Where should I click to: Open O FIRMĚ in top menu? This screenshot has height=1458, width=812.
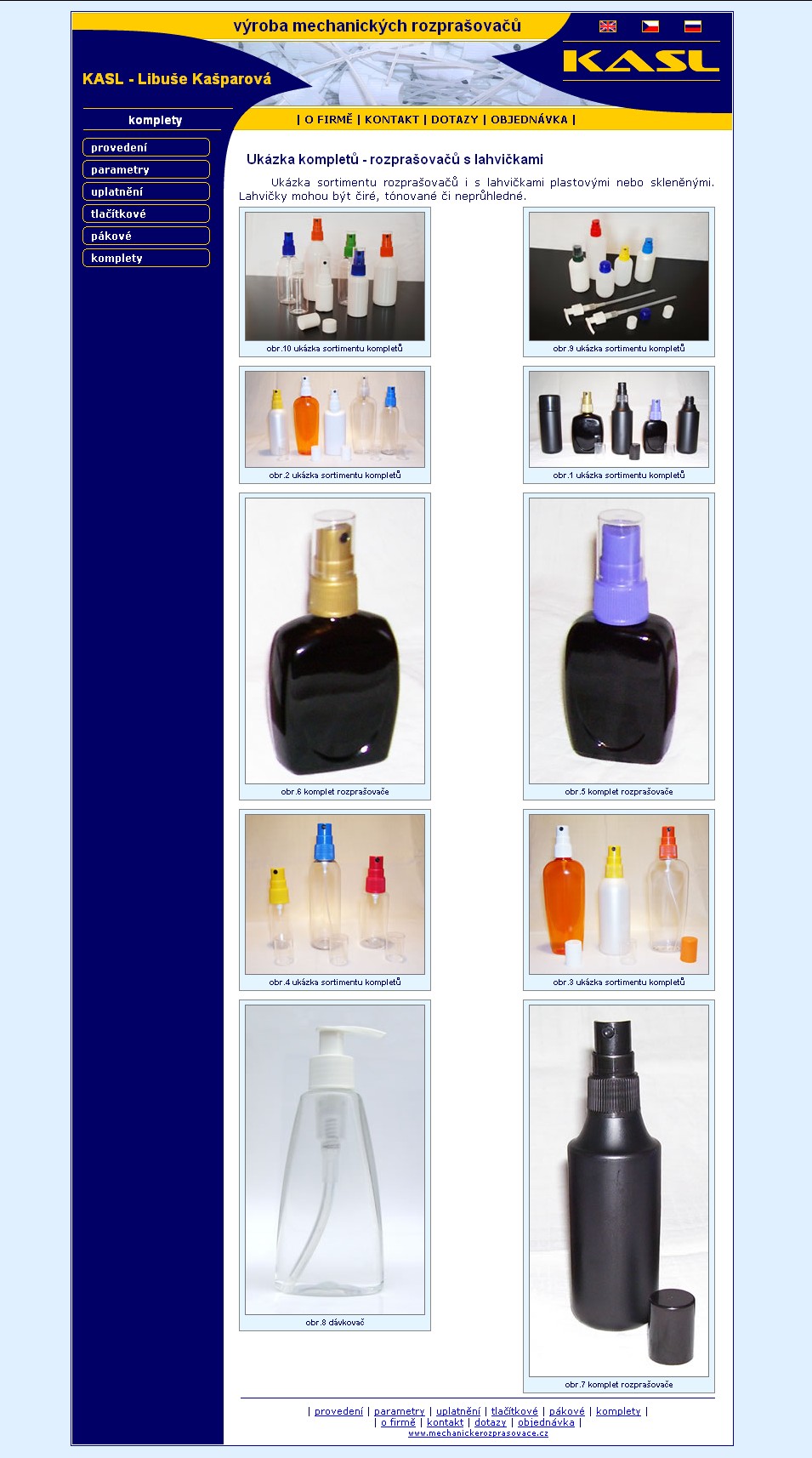(x=328, y=120)
